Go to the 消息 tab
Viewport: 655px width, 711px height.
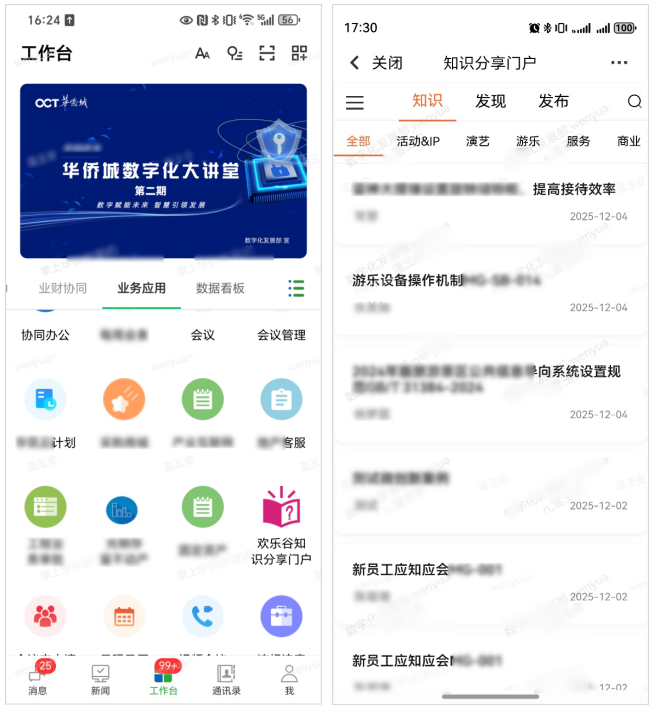38,679
